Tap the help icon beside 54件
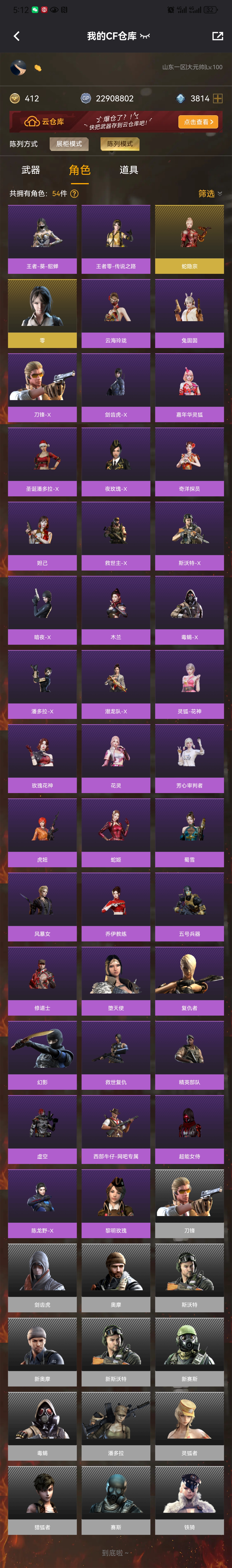 [74, 194]
